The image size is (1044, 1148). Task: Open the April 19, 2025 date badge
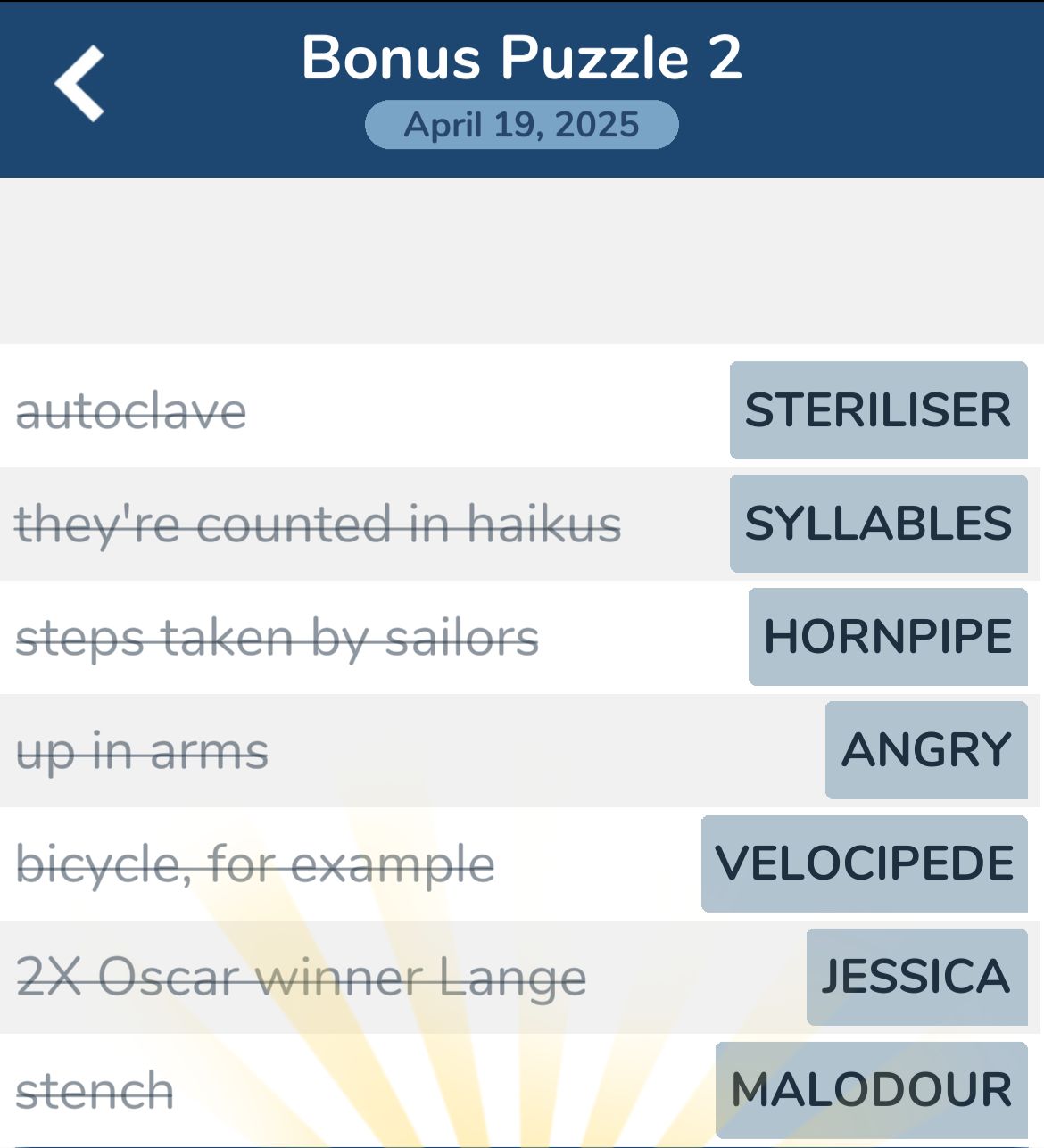tap(521, 124)
